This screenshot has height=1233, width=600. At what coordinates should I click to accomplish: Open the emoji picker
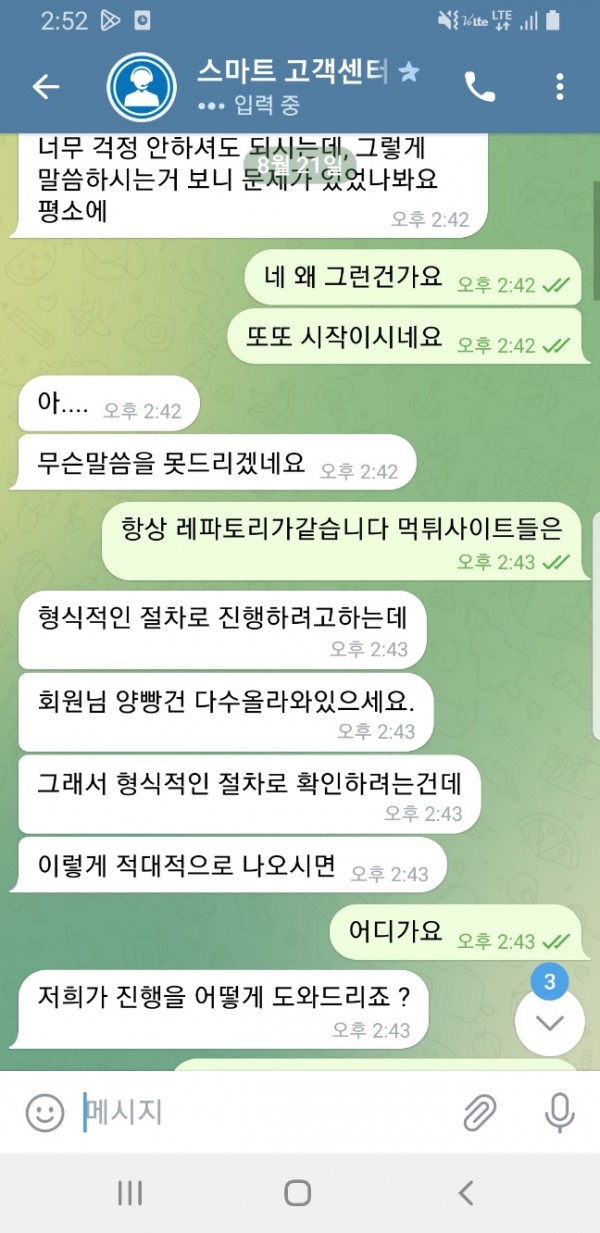44,1112
